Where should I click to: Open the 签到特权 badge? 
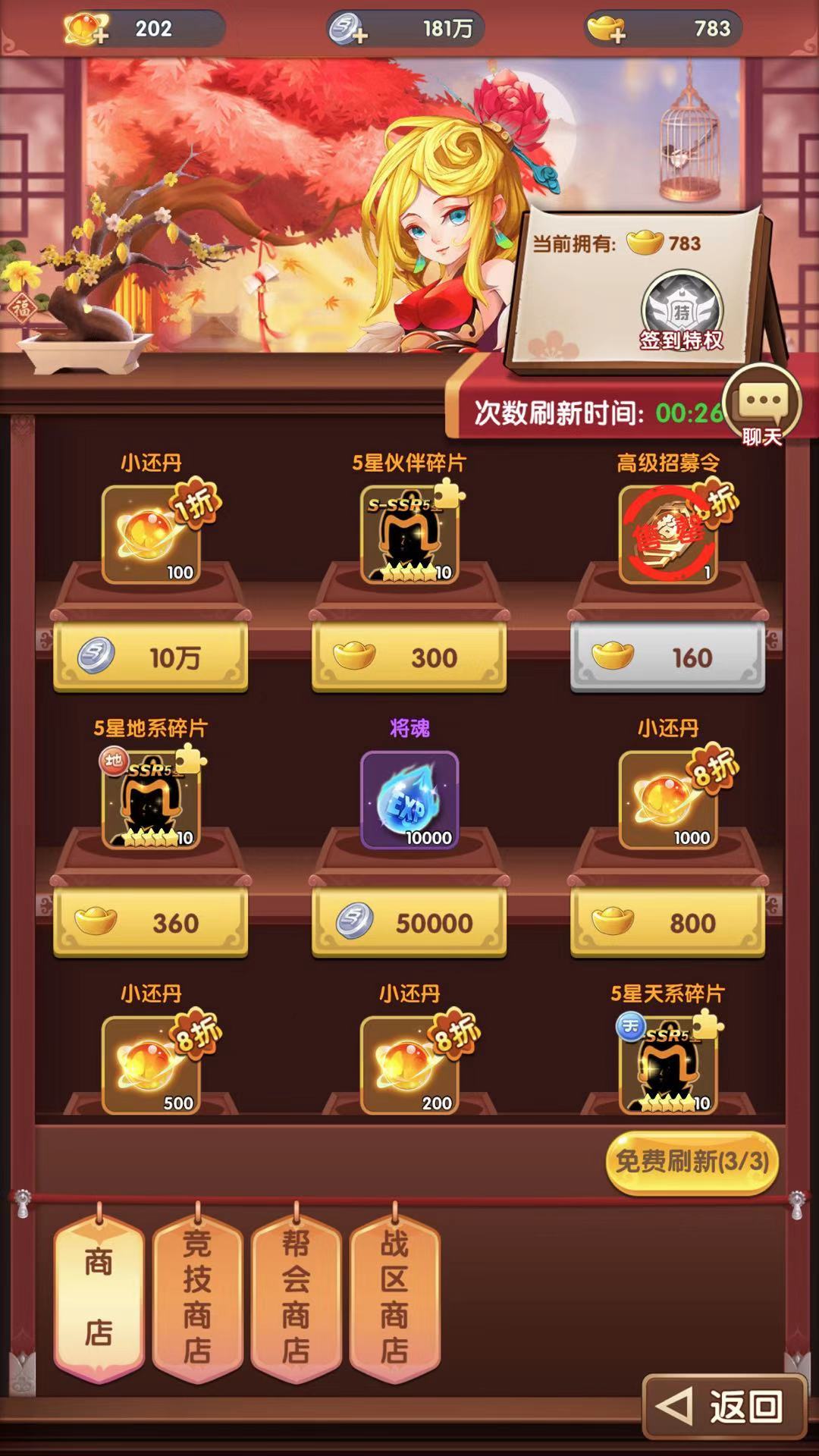682,311
